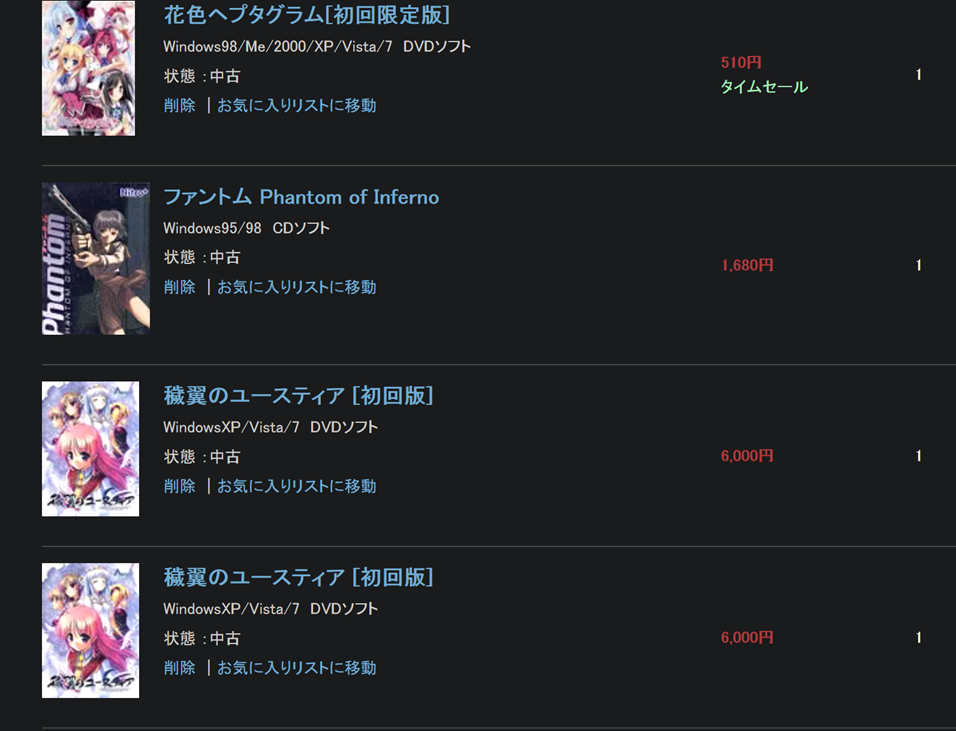View the 花色ヘプタグラム cover thumbnail
The height and width of the screenshot is (731, 956).
click(x=88, y=68)
